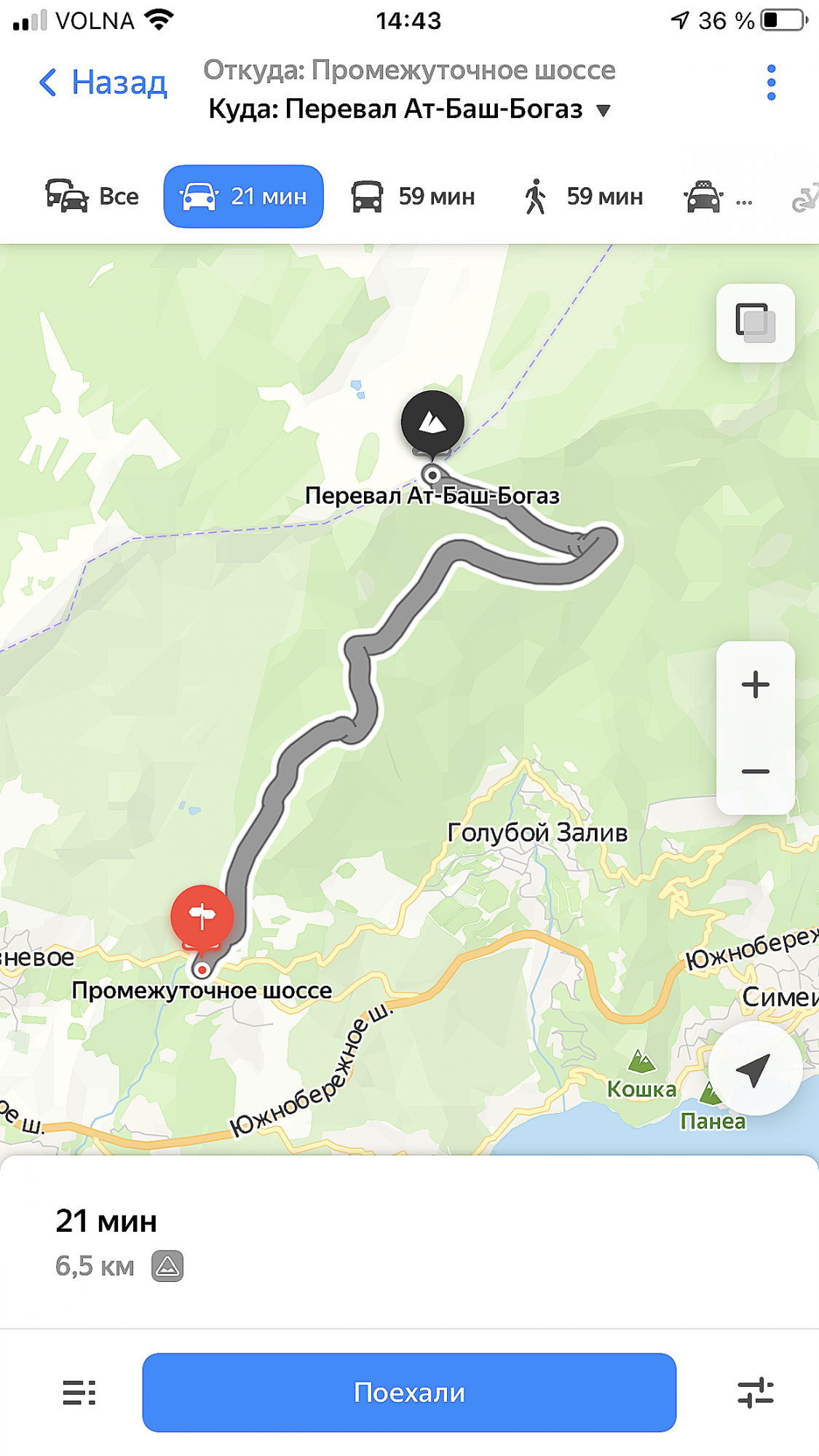The height and width of the screenshot is (1456, 819).
Task: Open the map layers button
Action: point(755,323)
